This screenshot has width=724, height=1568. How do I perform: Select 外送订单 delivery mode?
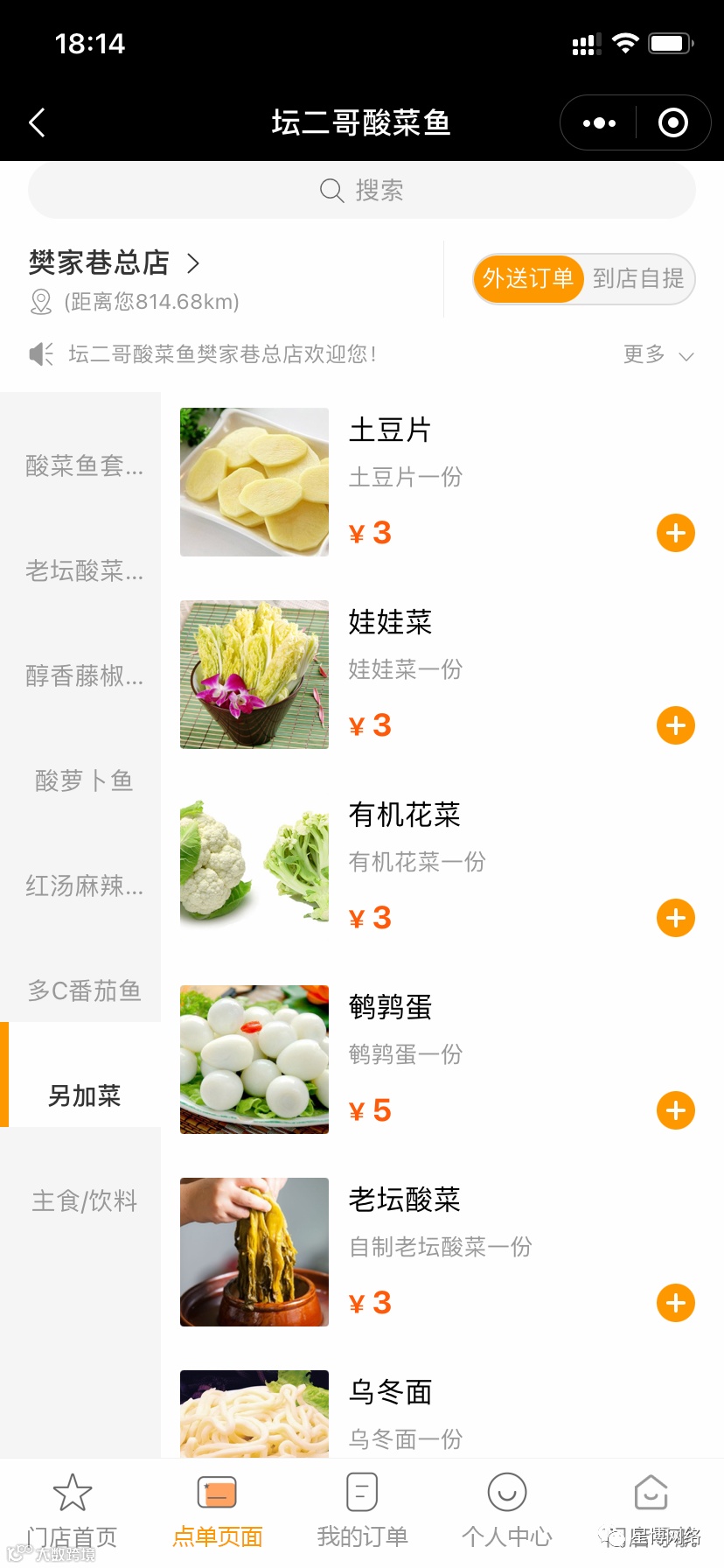528,279
